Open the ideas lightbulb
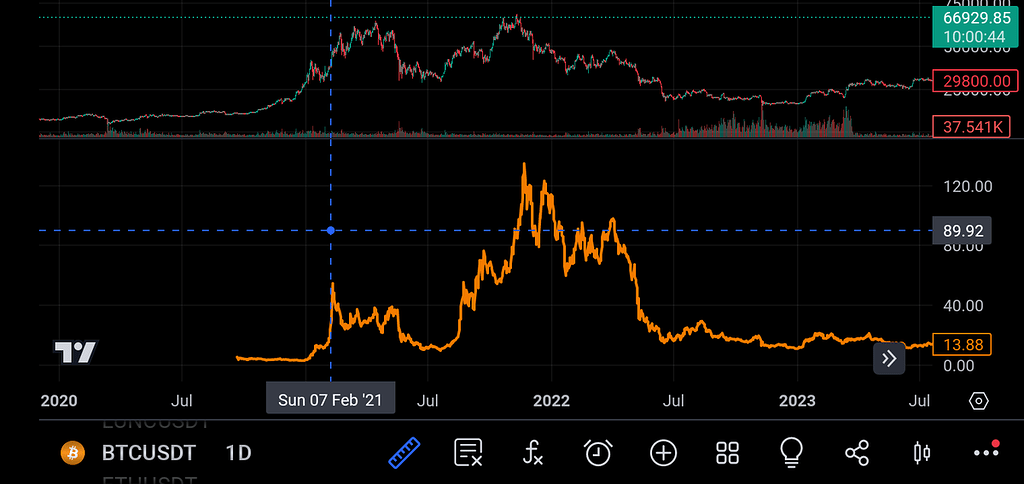 792,453
